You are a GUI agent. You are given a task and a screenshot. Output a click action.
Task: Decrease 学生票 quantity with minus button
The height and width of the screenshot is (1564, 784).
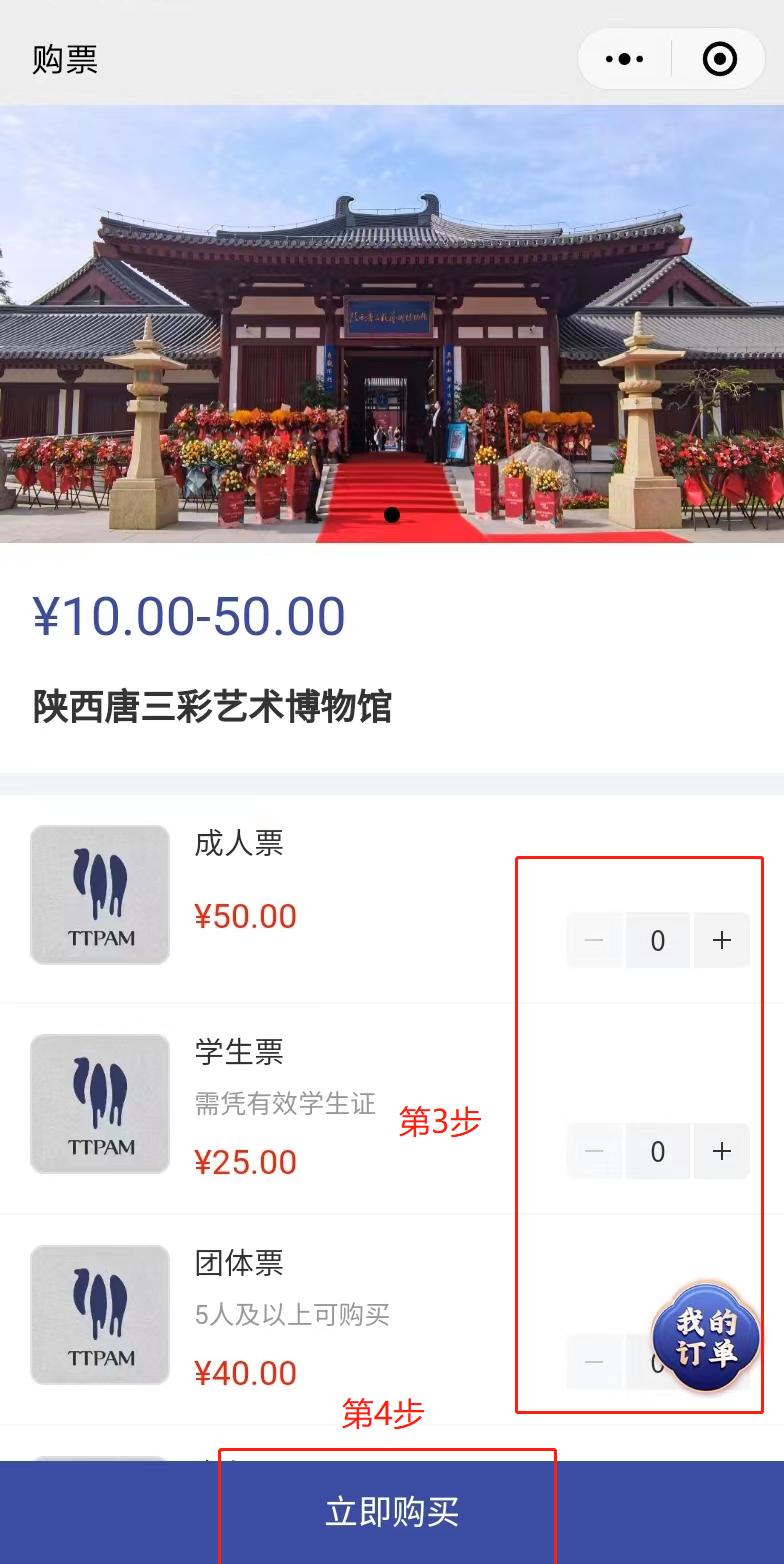click(594, 1151)
